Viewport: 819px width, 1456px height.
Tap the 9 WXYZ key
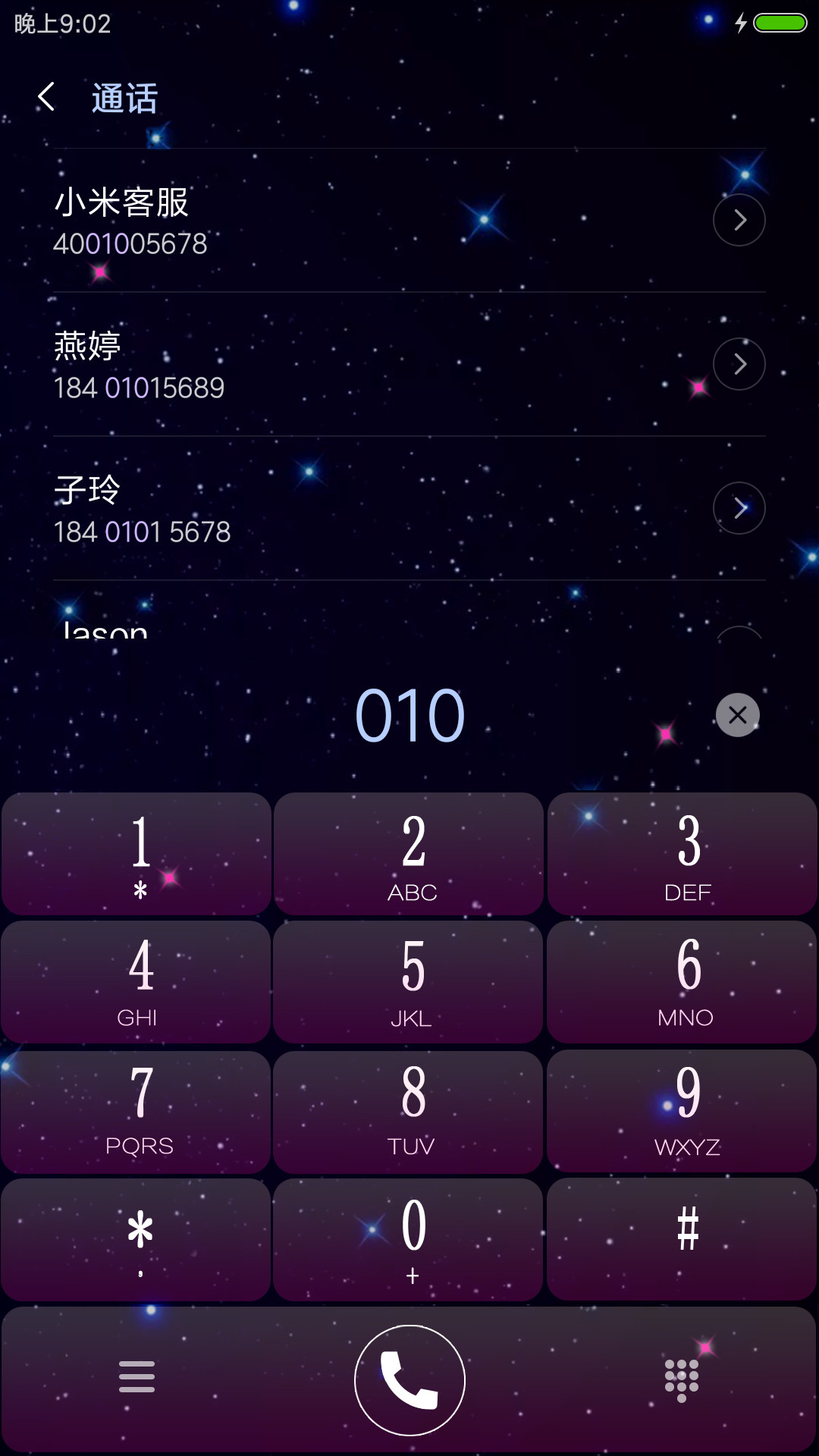click(x=682, y=1112)
